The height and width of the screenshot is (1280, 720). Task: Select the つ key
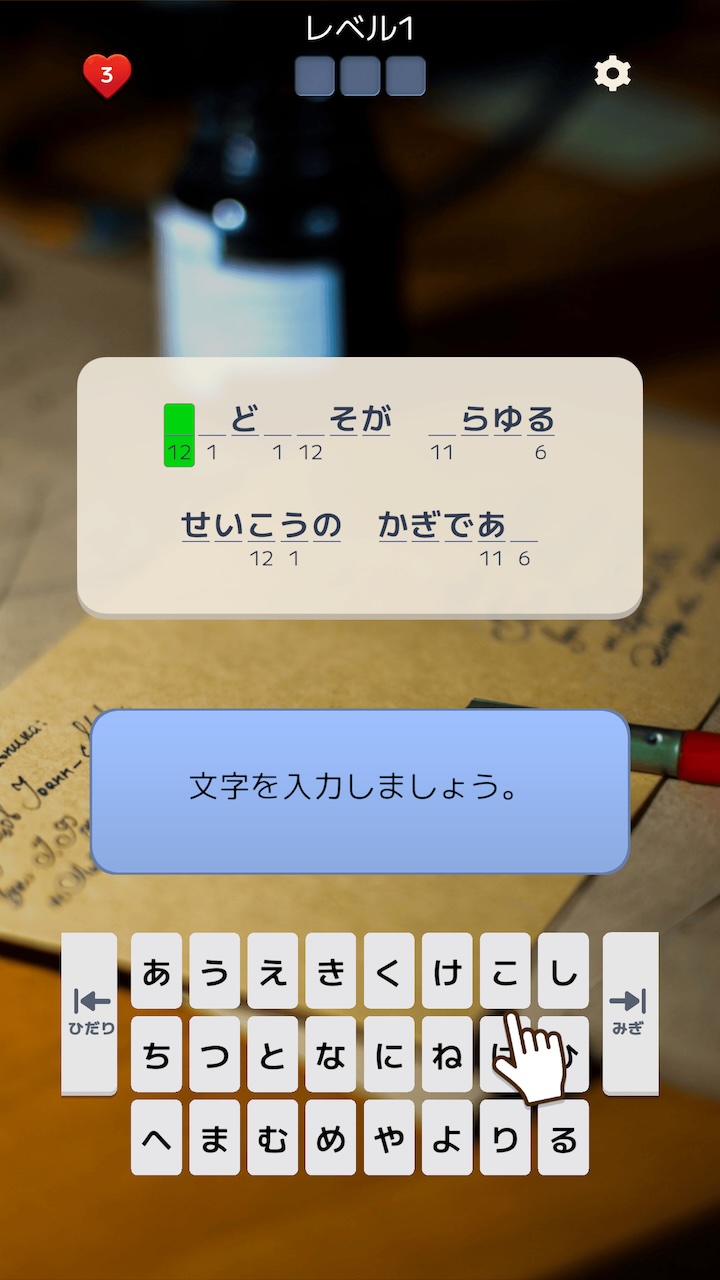pos(213,1054)
